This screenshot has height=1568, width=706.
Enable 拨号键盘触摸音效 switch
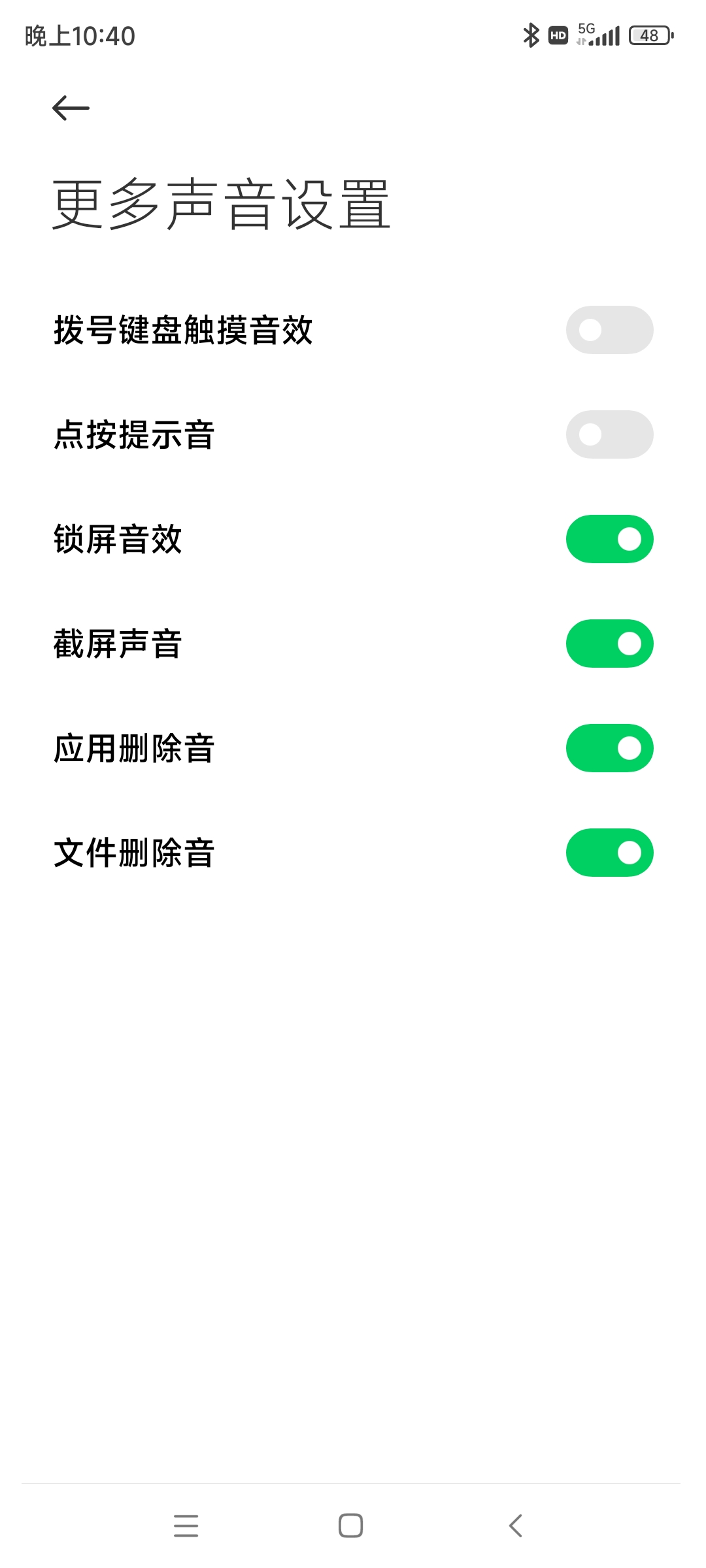(x=609, y=330)
